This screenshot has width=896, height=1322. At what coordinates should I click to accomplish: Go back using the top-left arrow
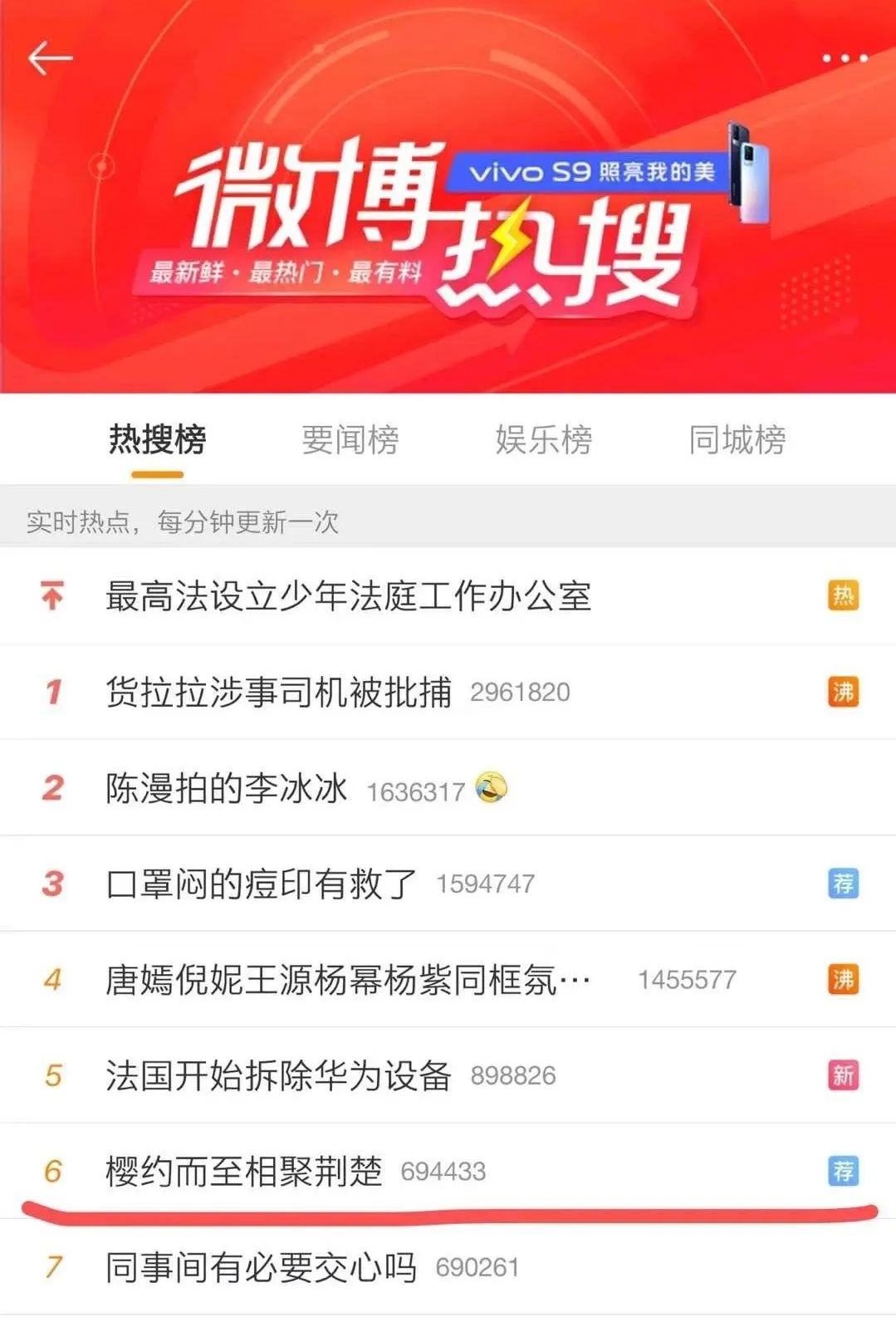(50, 59)
